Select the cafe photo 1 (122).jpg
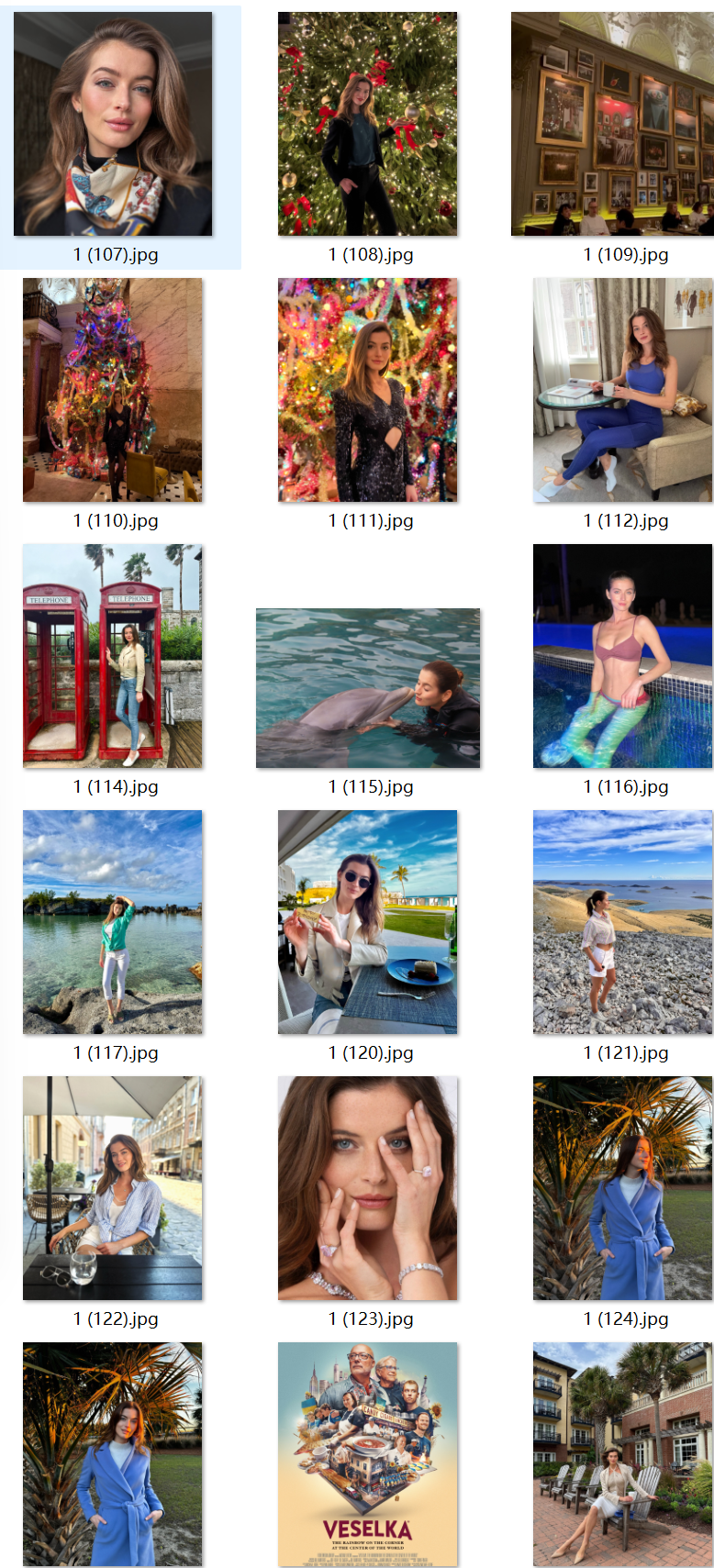 113,1188
